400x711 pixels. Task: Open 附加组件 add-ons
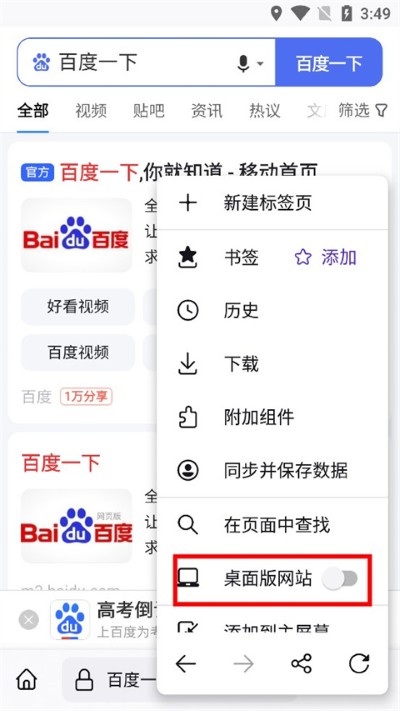pos(272,417)
